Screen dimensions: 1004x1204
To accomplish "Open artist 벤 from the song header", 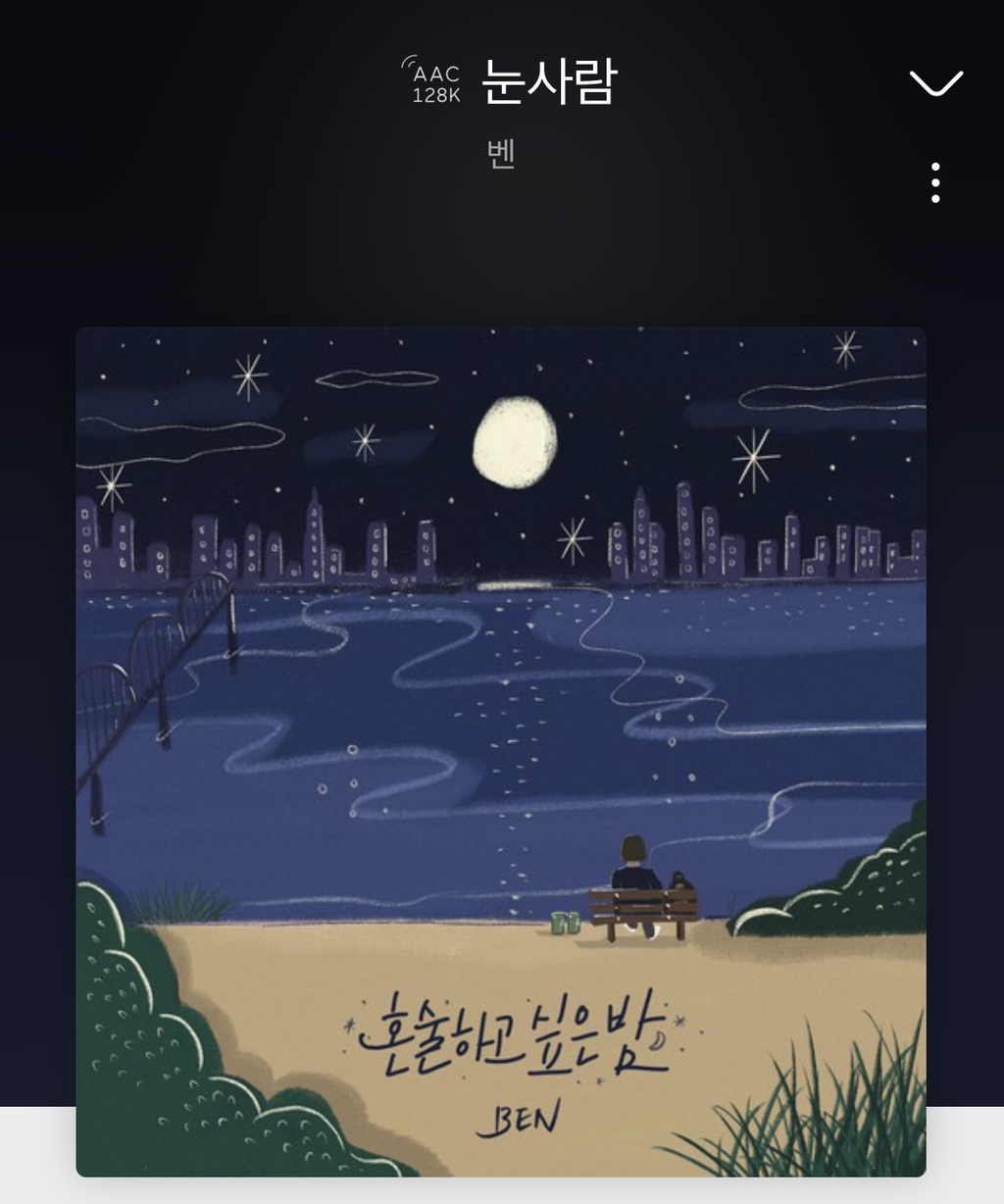I will [x=501, y=154].
